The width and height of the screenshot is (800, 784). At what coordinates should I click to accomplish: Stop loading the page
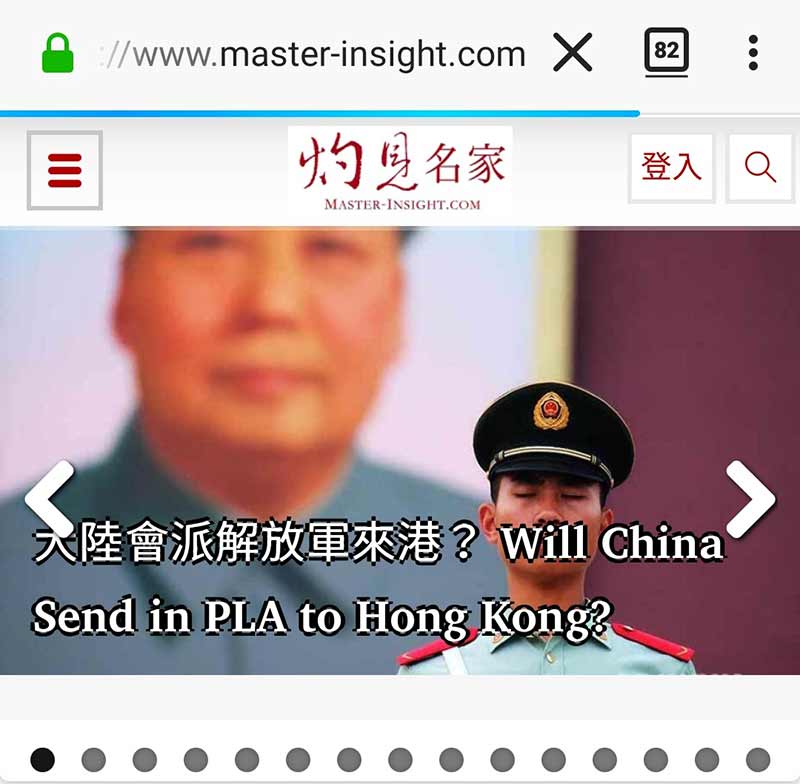point(573,52)
